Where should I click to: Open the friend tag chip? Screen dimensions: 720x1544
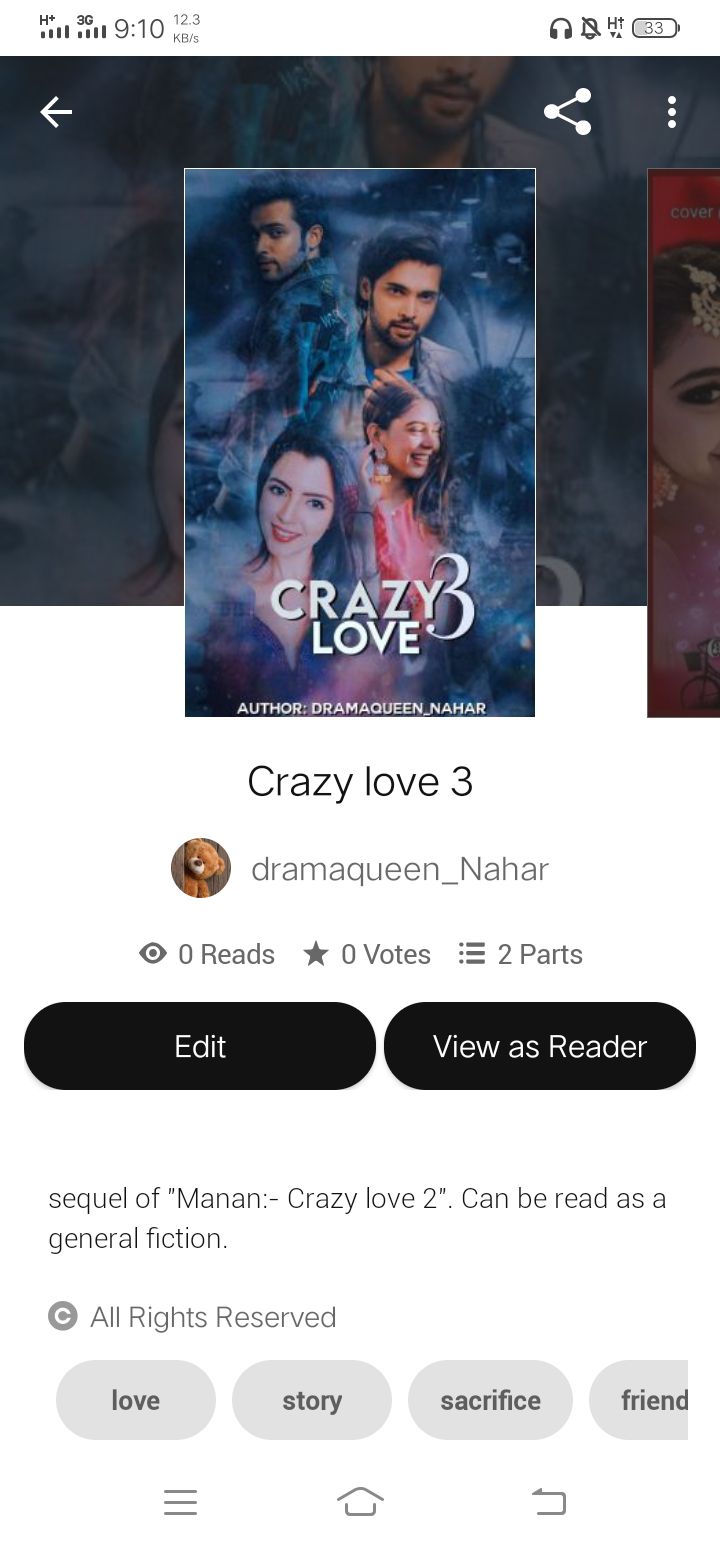tap(639, 1400)
